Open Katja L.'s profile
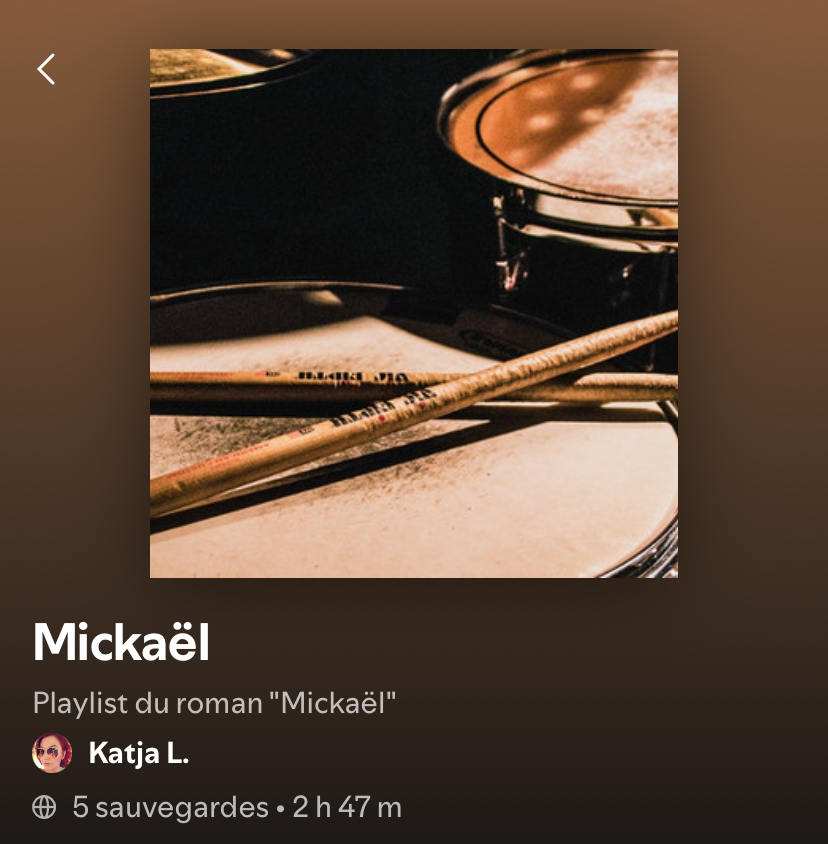The width and height of the screenshot is (828, 844). point(138,754)
